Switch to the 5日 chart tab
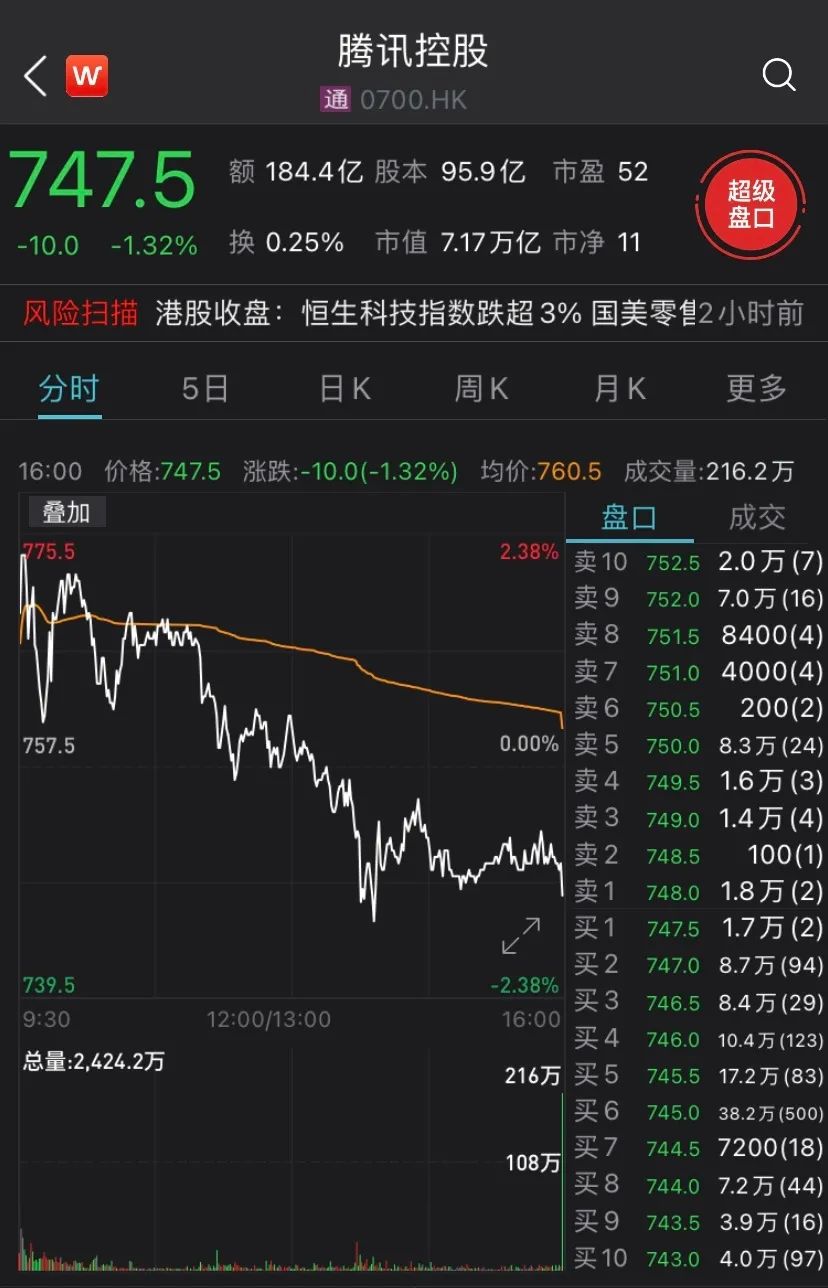 click(205, 388)
